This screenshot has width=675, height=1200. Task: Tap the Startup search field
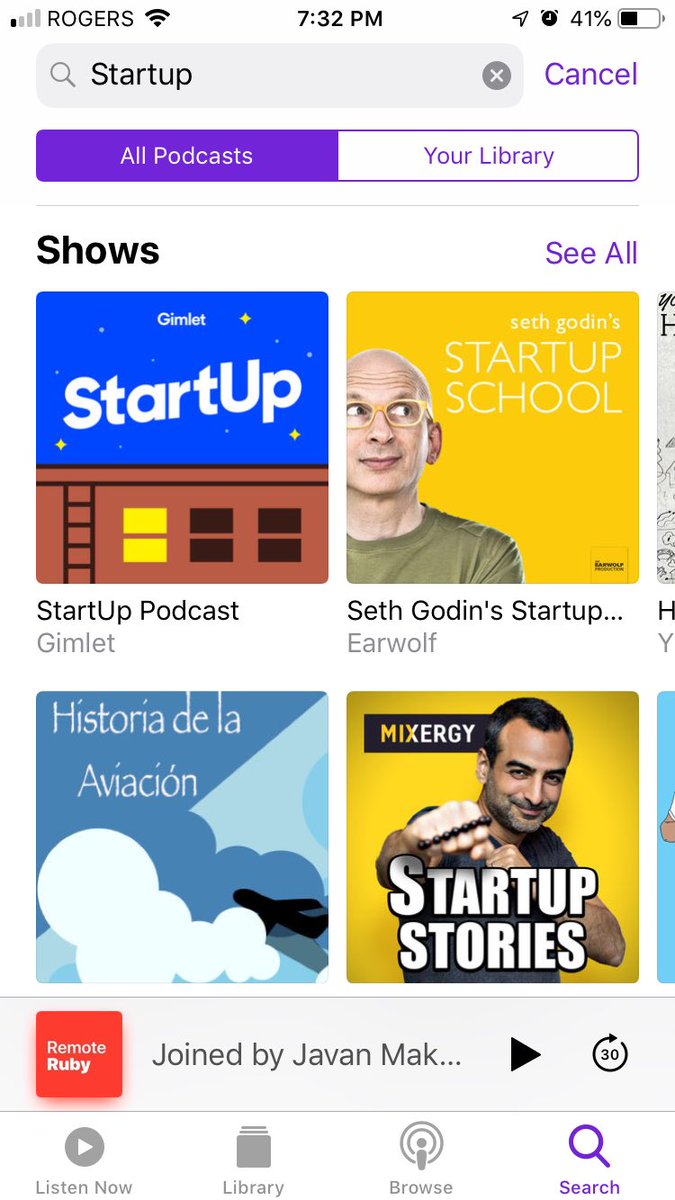point(270,75)
